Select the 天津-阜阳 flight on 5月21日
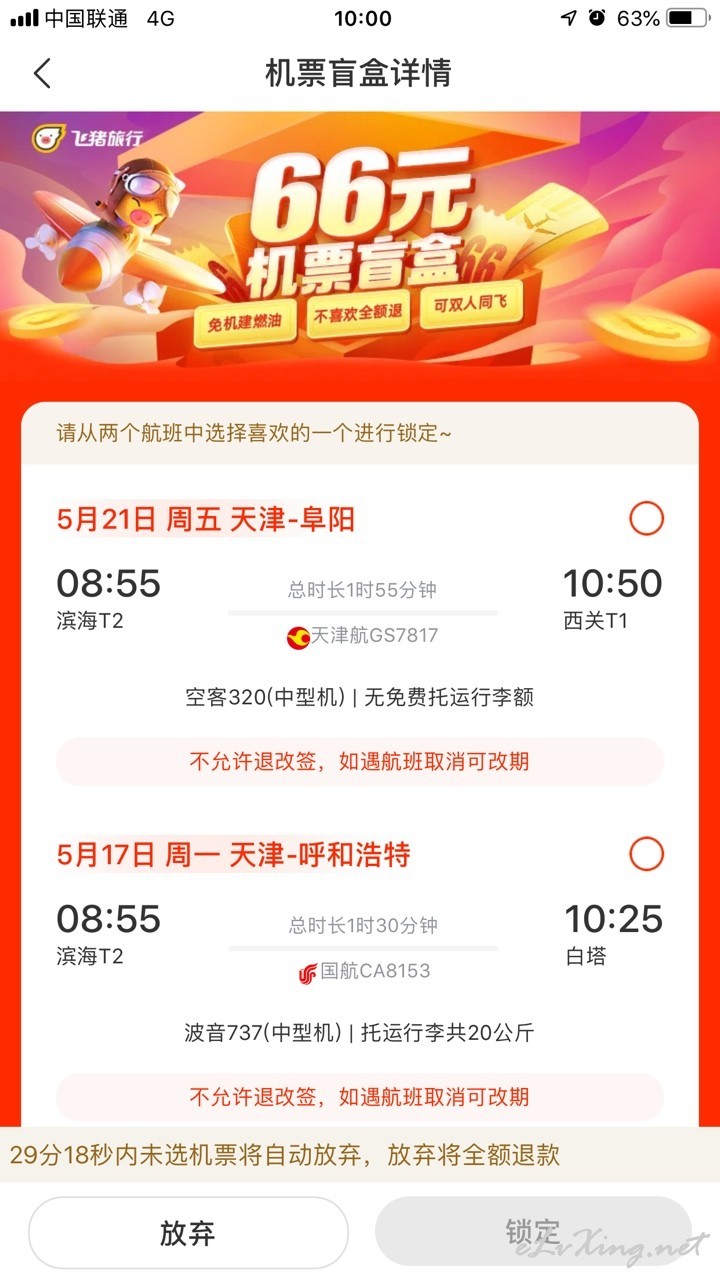Screen dimensions: 720x1280 pos(646,519)
